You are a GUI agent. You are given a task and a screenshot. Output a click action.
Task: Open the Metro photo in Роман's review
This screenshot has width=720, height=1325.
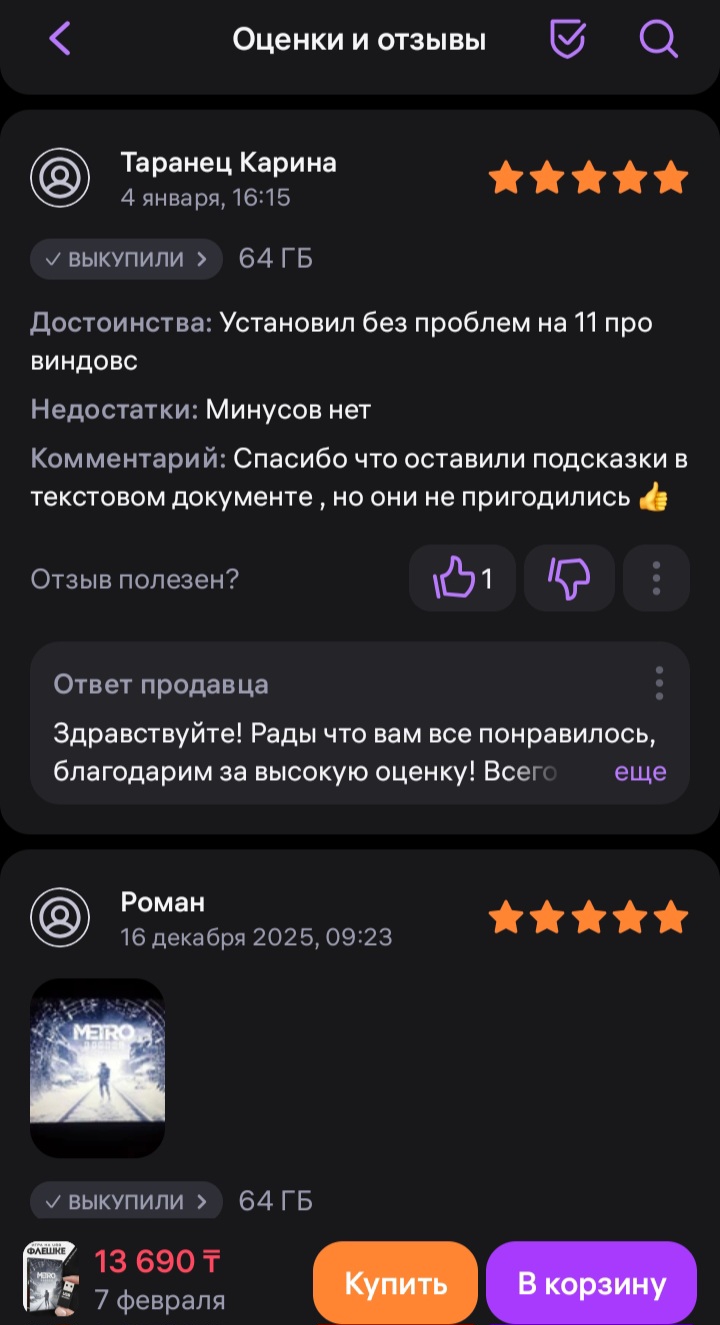(97, 1067)
